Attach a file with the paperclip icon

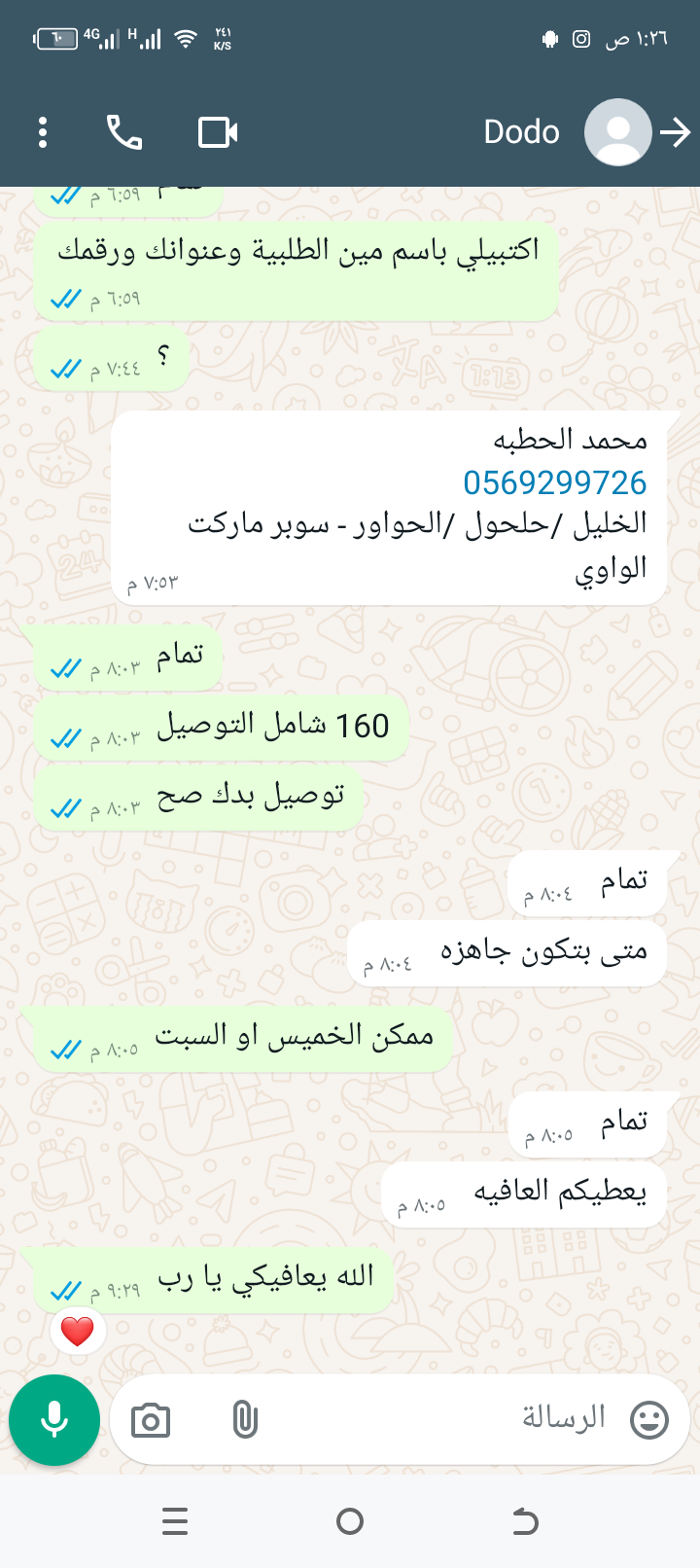(245, 1421)
